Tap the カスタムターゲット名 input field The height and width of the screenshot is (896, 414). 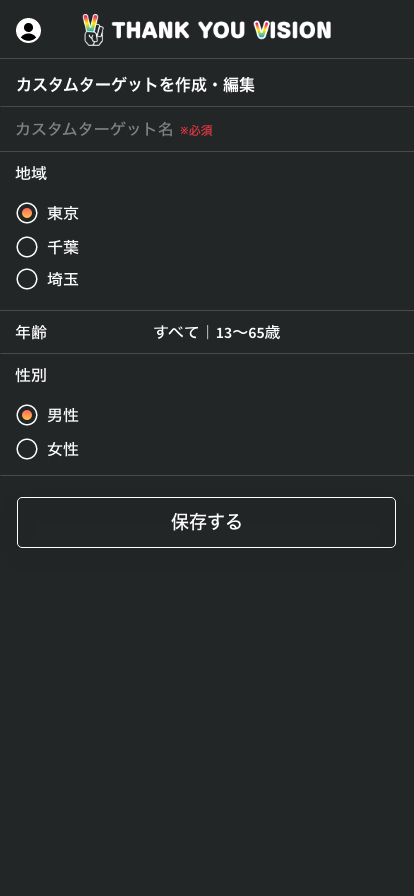(x=207, y=129)
